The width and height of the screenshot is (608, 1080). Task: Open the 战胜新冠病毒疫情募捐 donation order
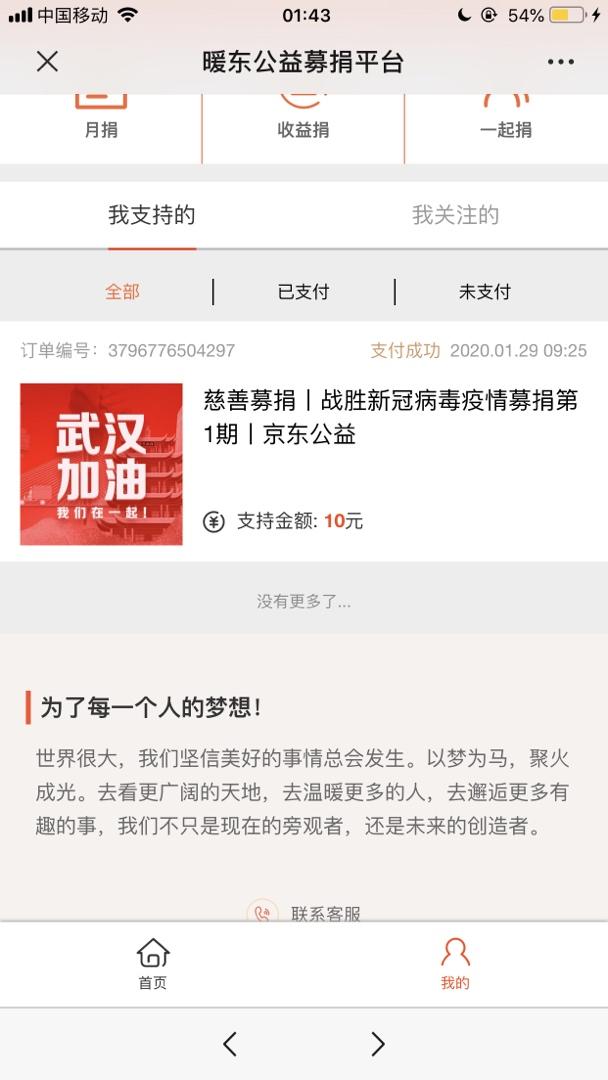(x=391, y=418)
